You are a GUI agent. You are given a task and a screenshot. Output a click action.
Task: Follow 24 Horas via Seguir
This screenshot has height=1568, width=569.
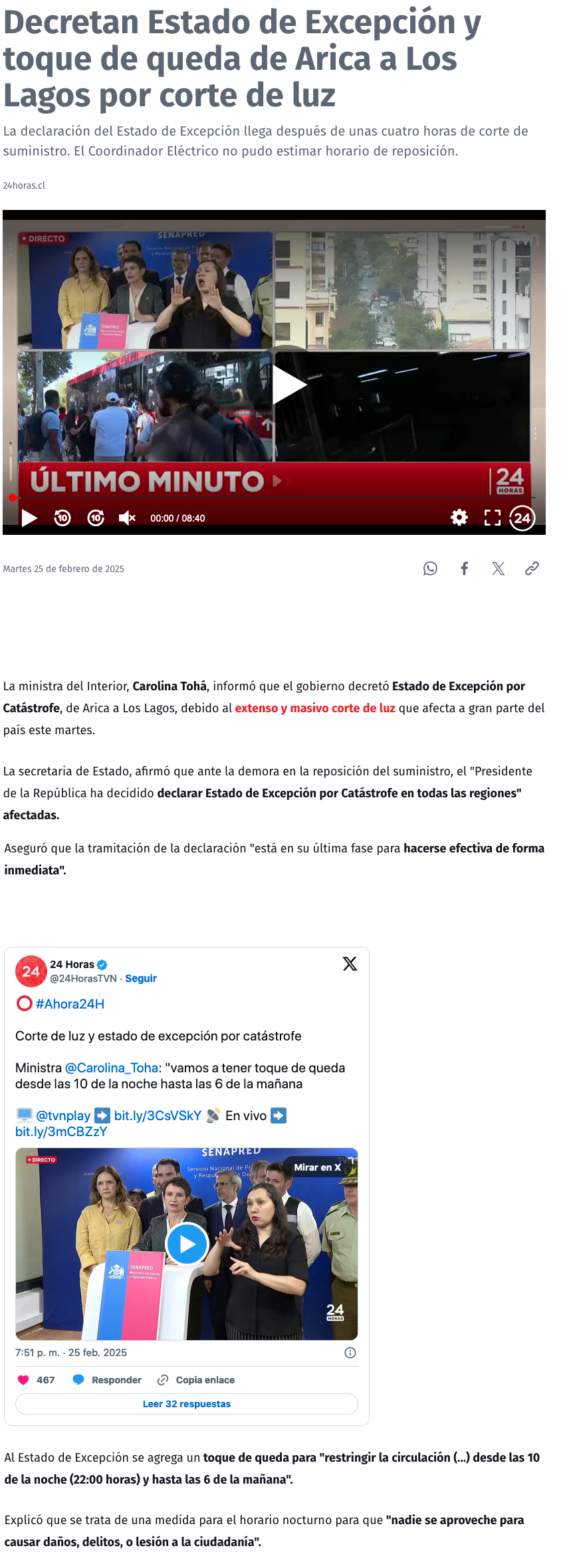pyautogui.click(x=141, y=978)
